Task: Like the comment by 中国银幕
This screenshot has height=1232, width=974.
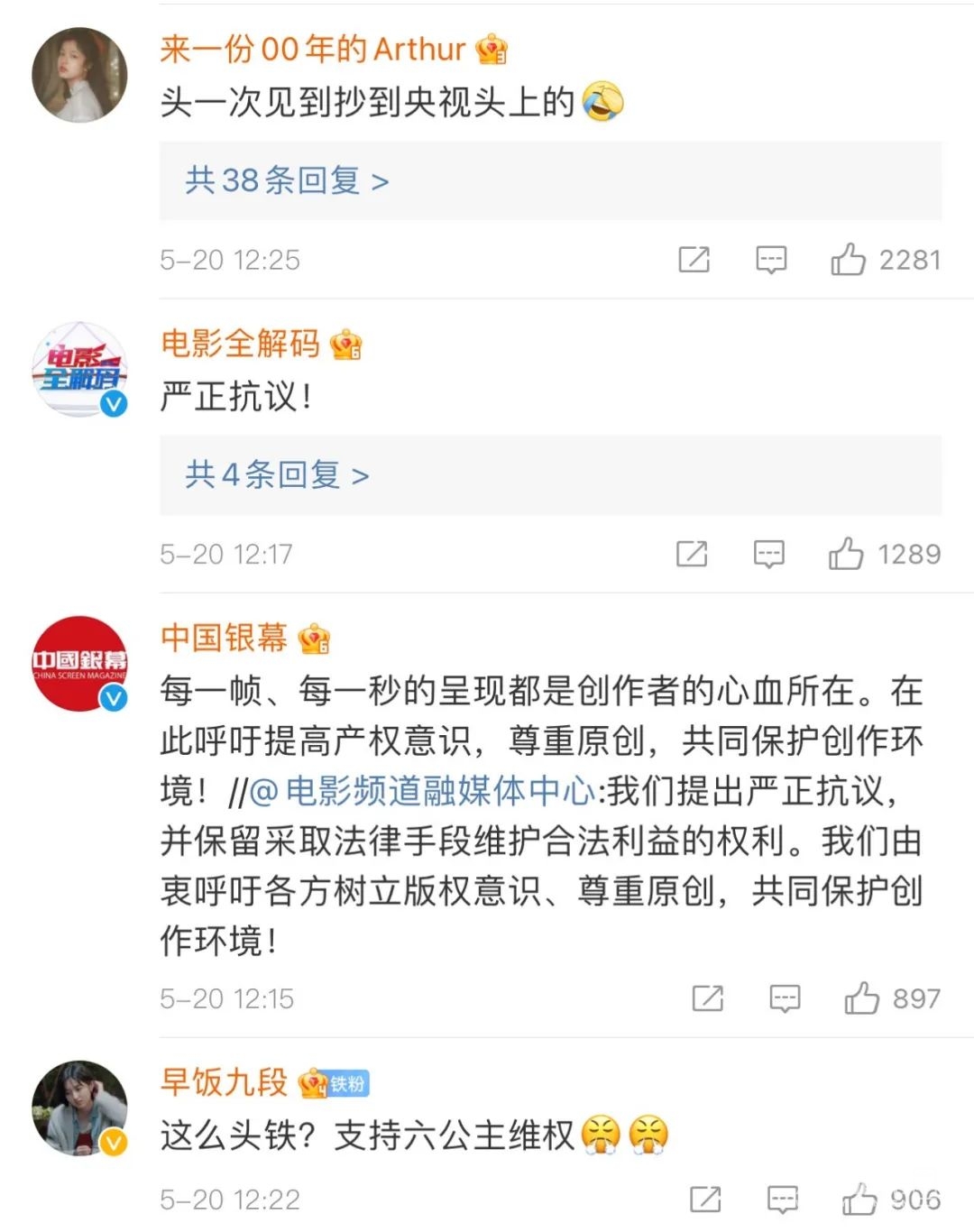Action: coord(861,998)
